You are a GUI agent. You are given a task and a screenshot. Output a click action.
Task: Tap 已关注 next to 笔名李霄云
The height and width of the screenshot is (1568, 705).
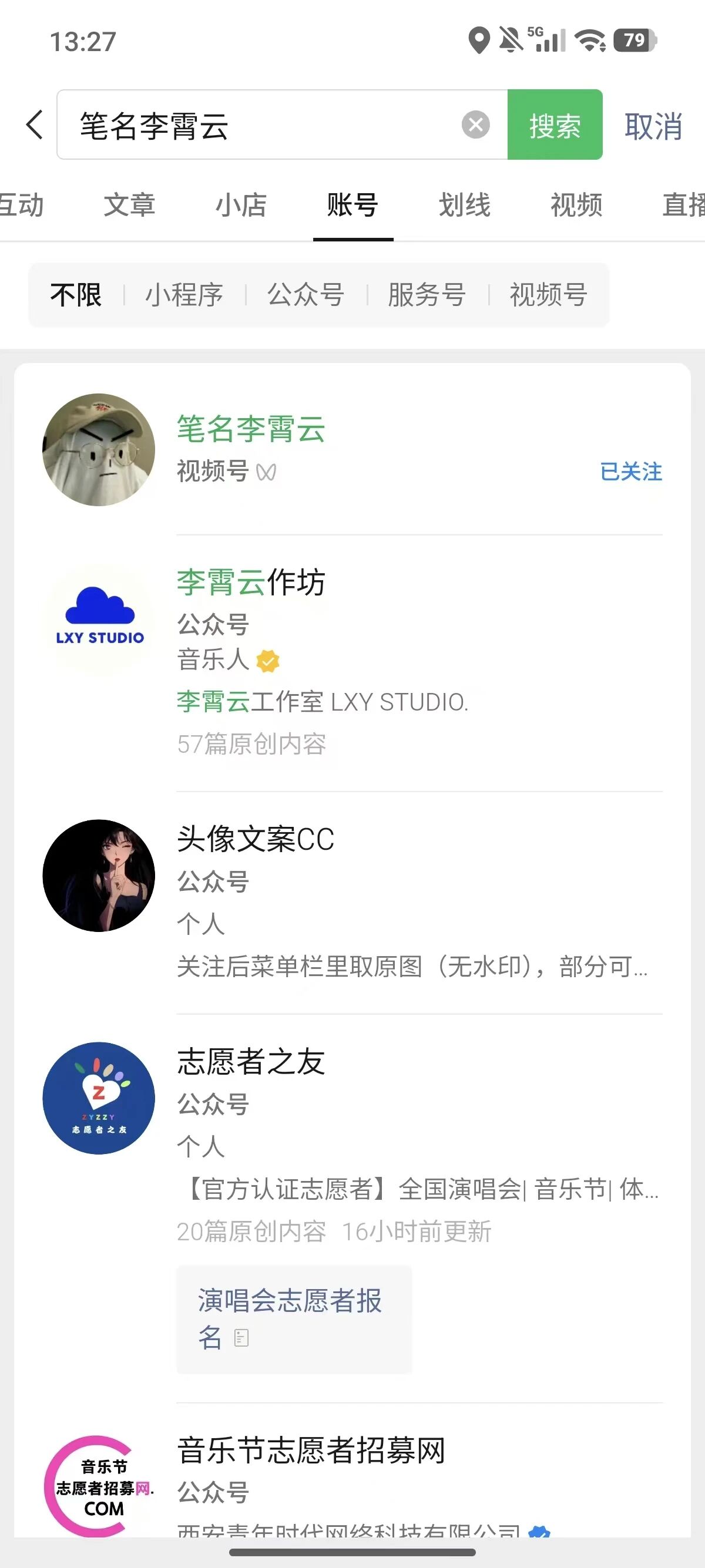point(631,472)
